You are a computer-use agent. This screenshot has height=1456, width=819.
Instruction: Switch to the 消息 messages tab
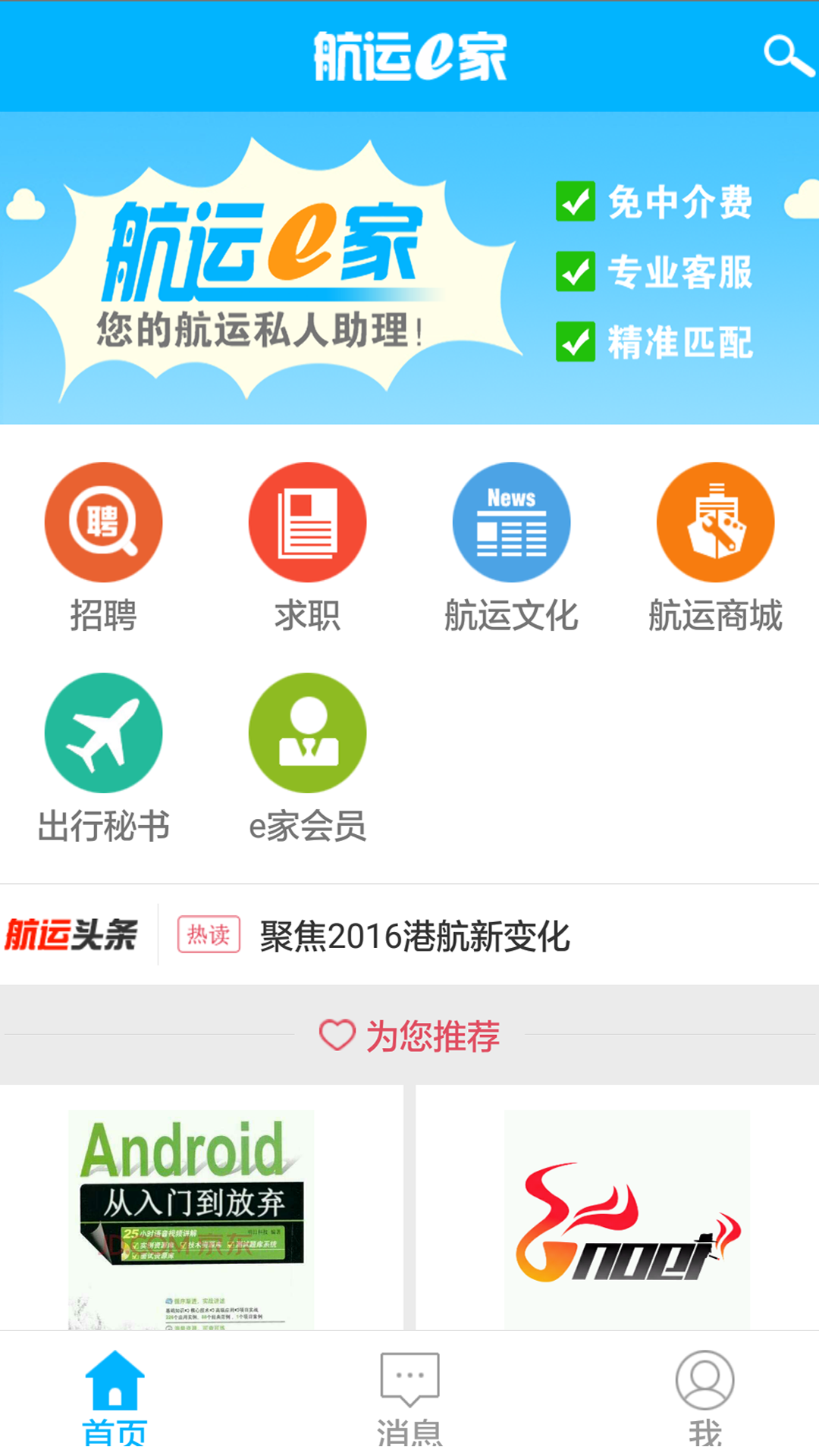tap(409, 1397)
